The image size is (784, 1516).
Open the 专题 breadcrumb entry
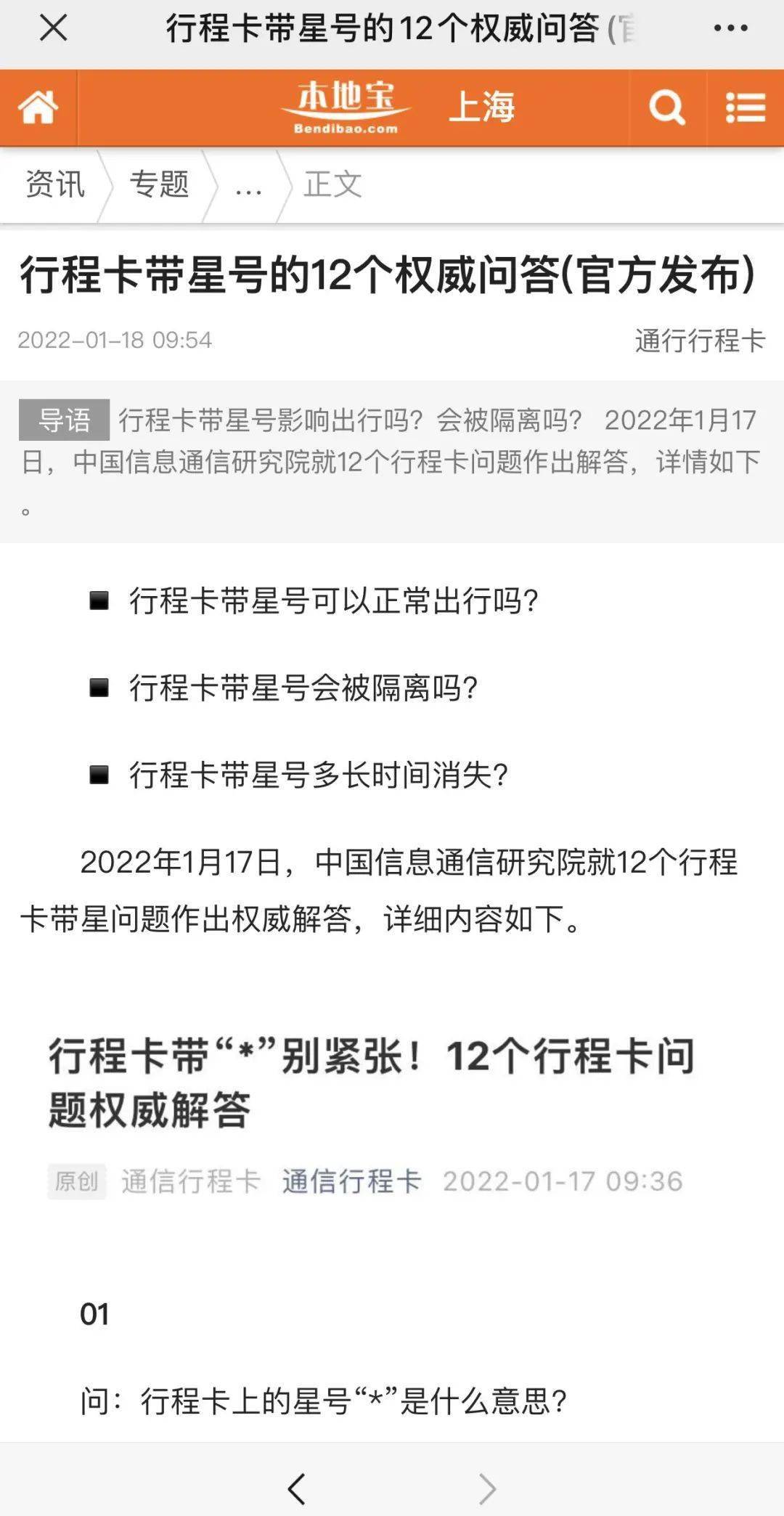(x=160, y=187)
